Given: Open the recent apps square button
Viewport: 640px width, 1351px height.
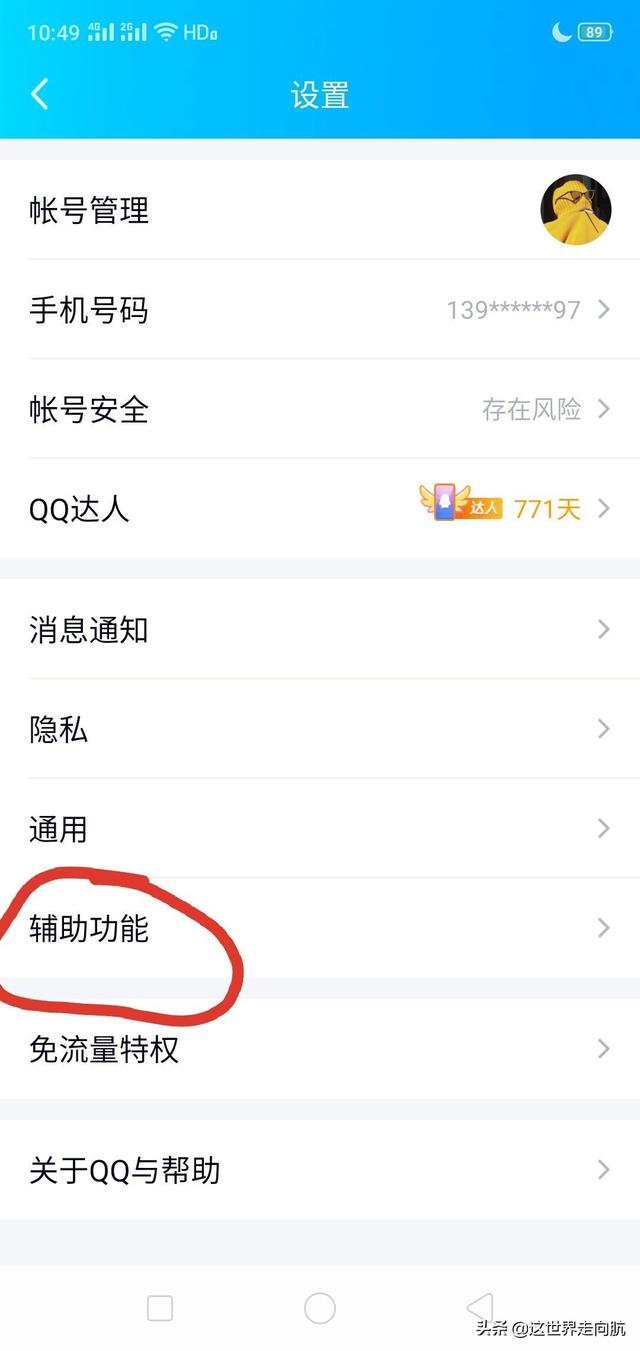Looking at the screenshot, I should tap(160, 1308).
